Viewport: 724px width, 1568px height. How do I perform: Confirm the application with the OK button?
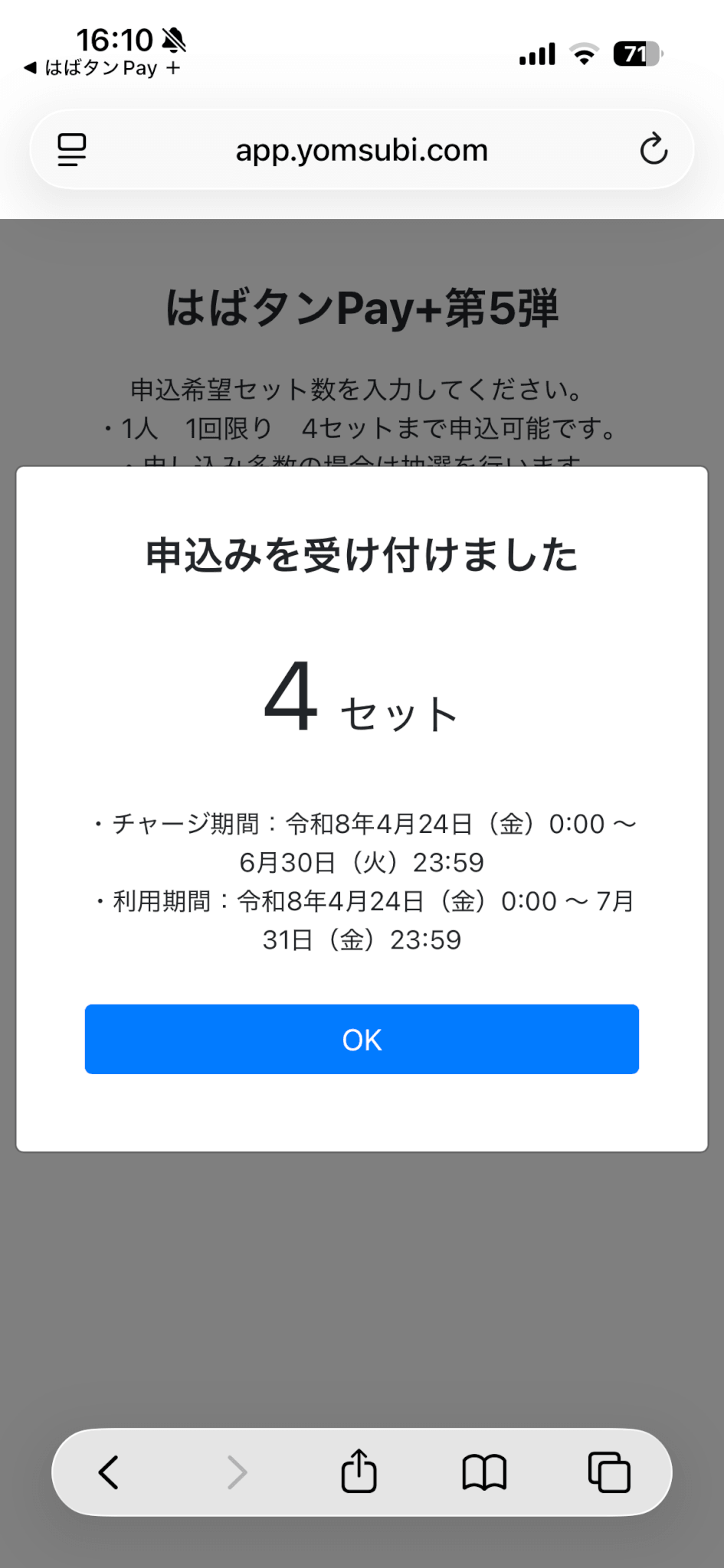pos(362,1039)
